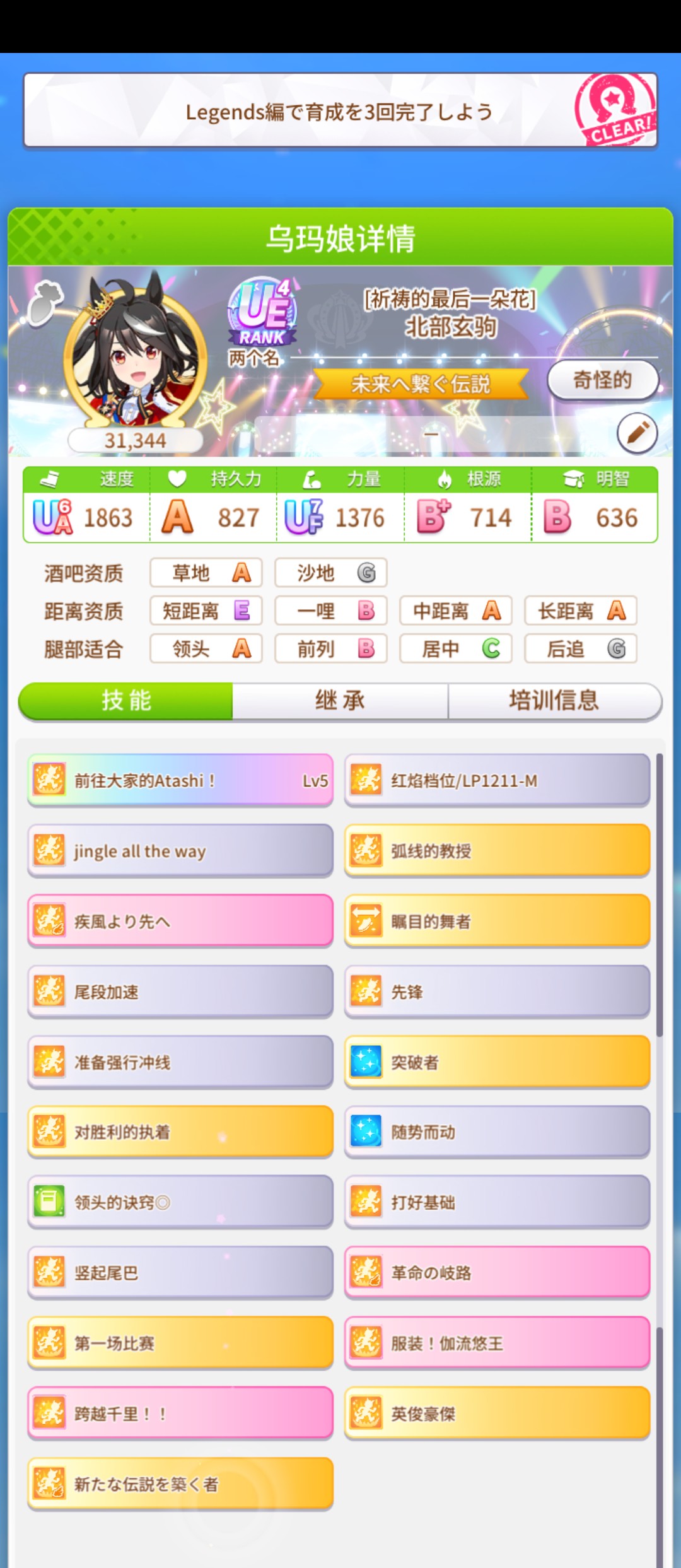This screenshot has width=681, height=1568.
Task: View the 英俊豪傑 skill
Action: (497, 1413)
